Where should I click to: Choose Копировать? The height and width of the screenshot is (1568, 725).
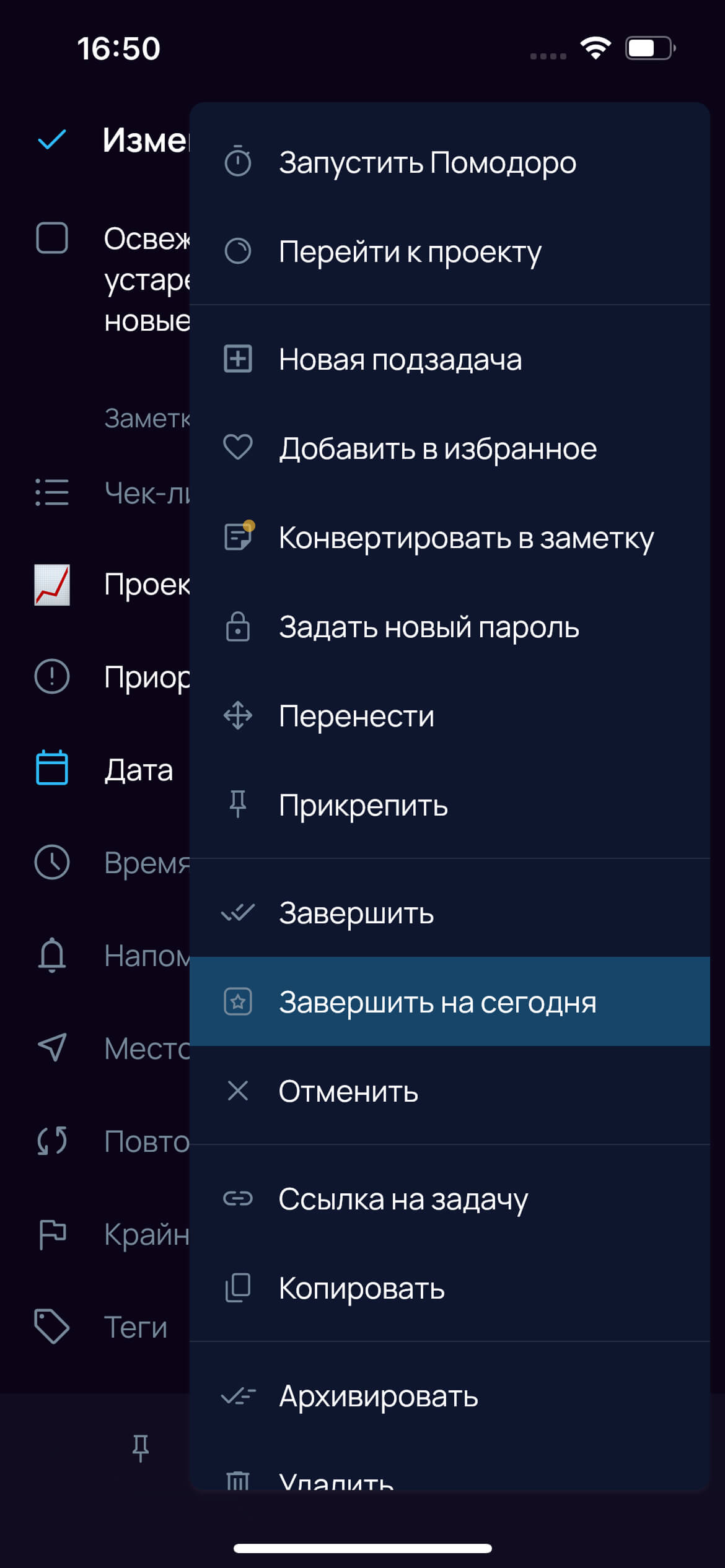pos(450,1288)
